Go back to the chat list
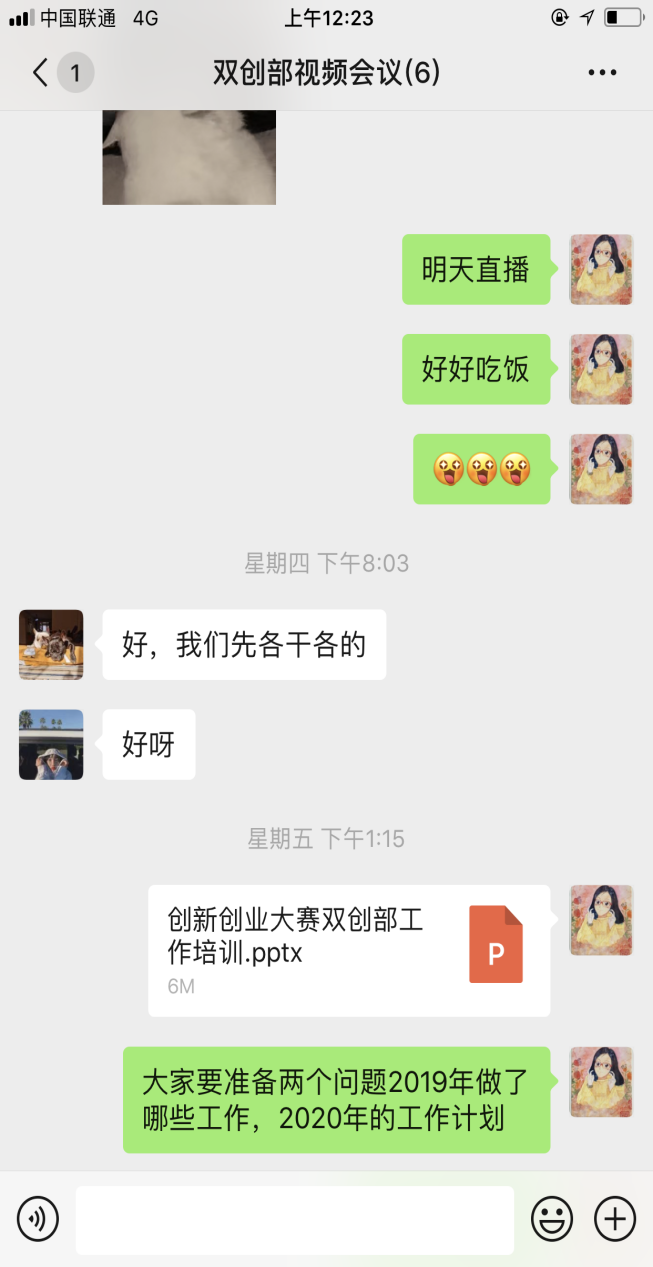 pos(40,73)
